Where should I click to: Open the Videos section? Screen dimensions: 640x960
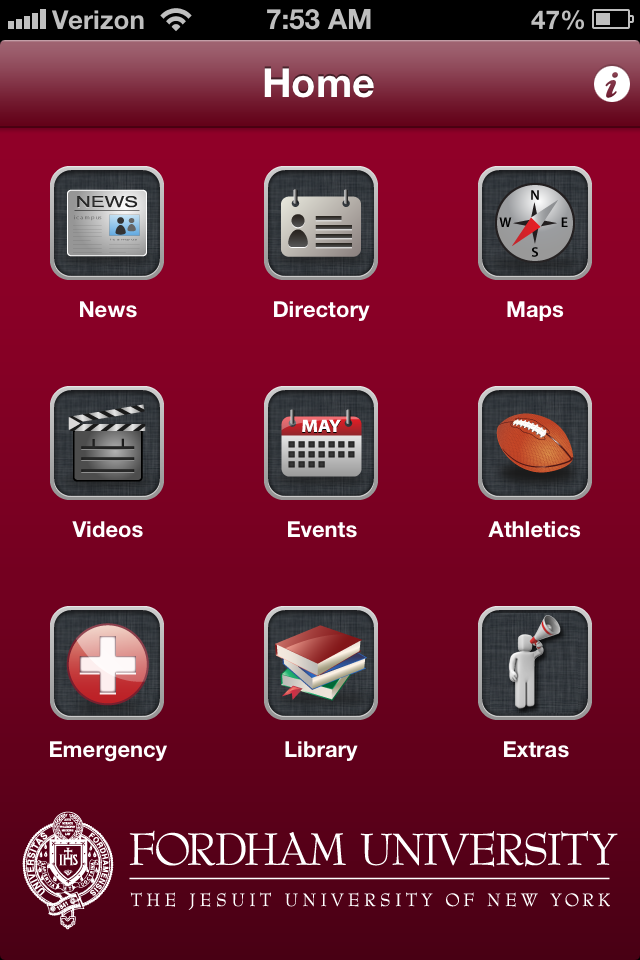(107, 442)
